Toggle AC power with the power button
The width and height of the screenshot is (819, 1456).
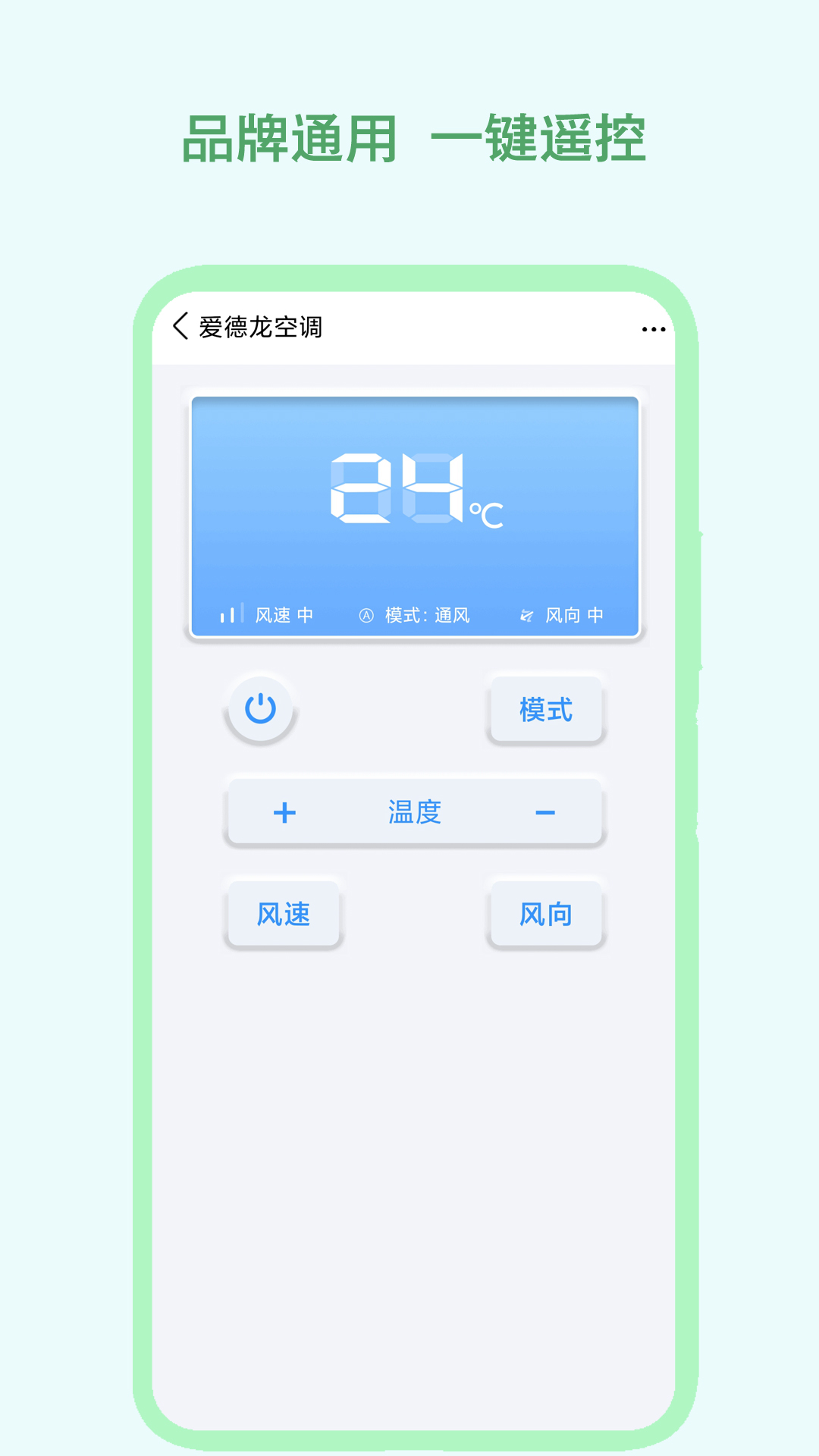click(x=260, y=709)
